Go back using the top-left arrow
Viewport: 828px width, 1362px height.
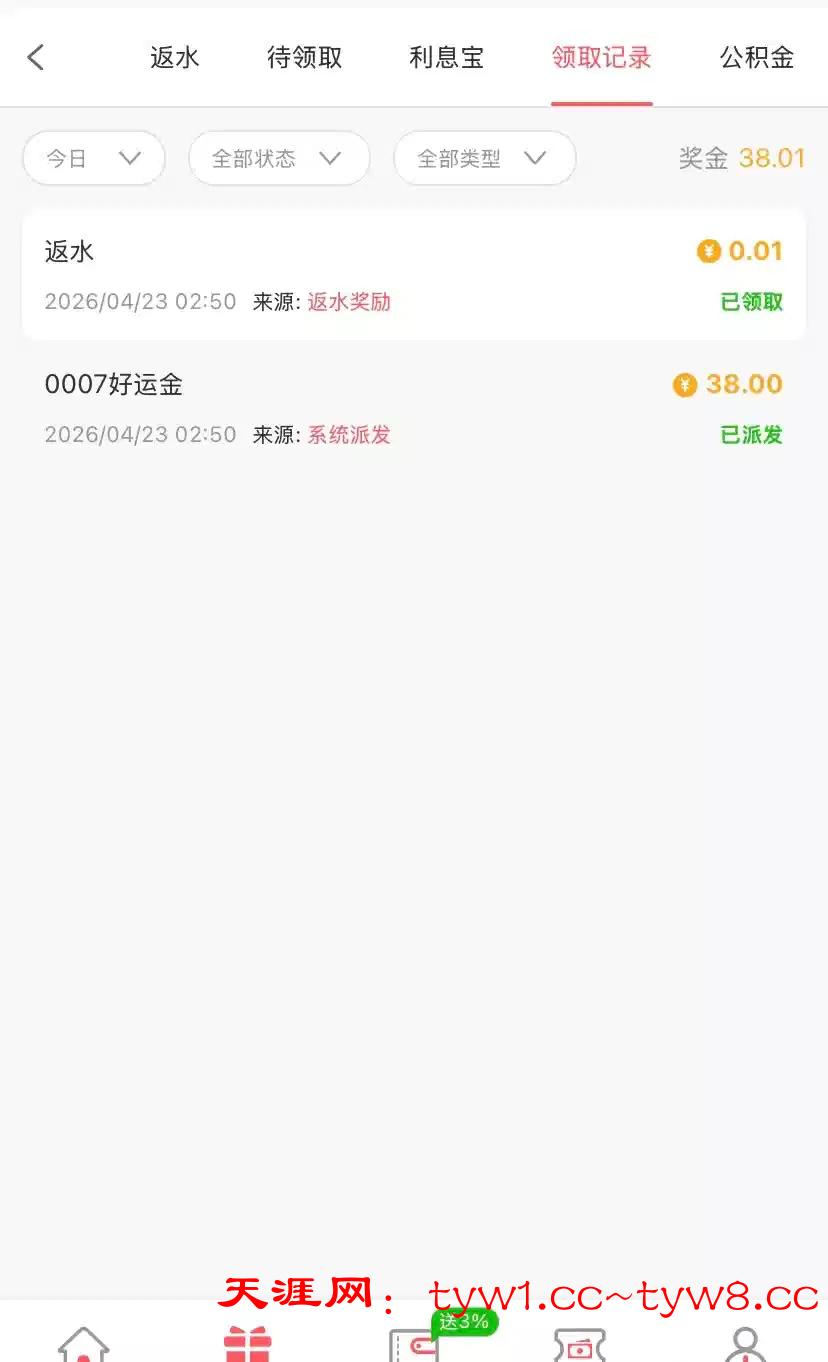tap(36, 57)
